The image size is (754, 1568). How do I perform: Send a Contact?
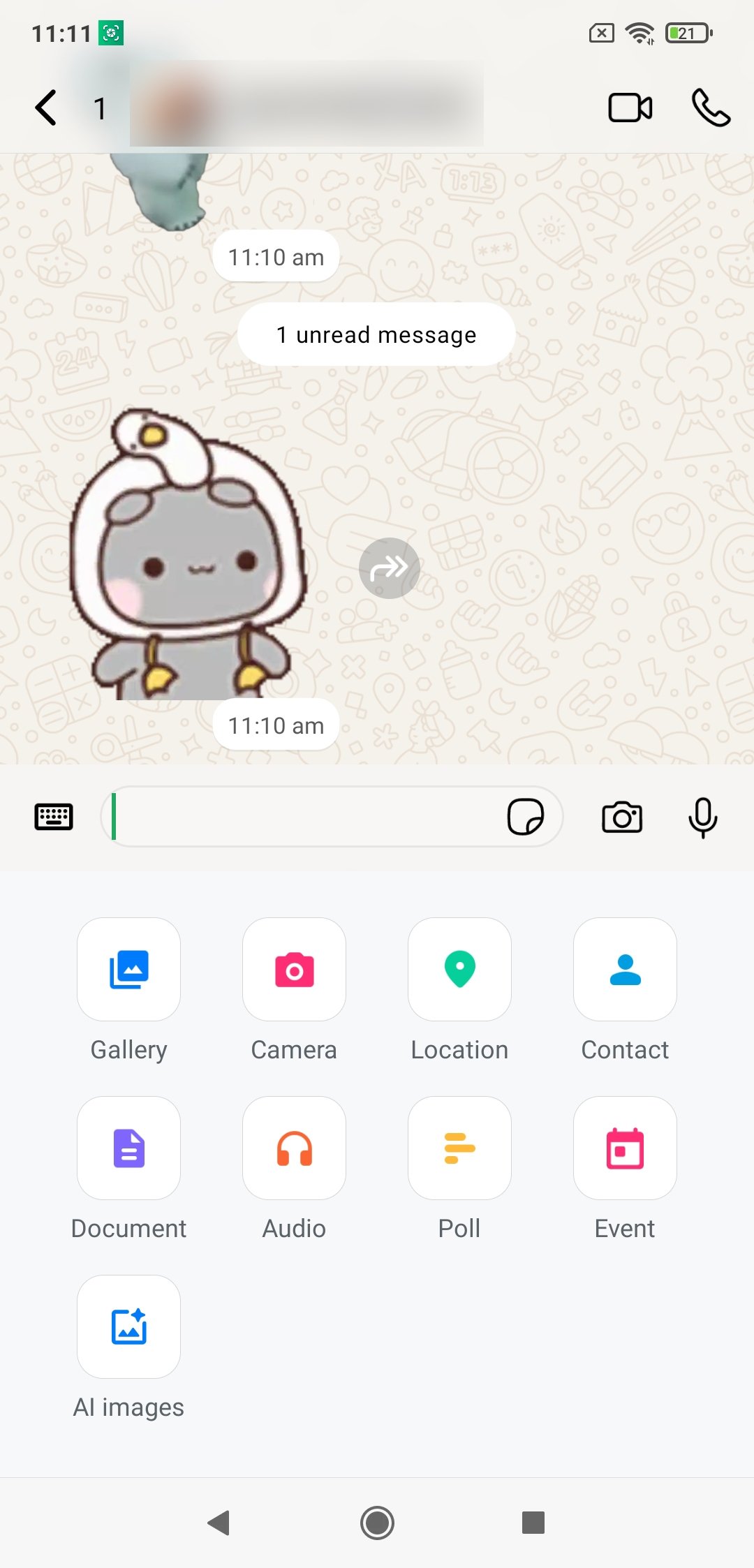pyautogui.click(x=625, y=970)
